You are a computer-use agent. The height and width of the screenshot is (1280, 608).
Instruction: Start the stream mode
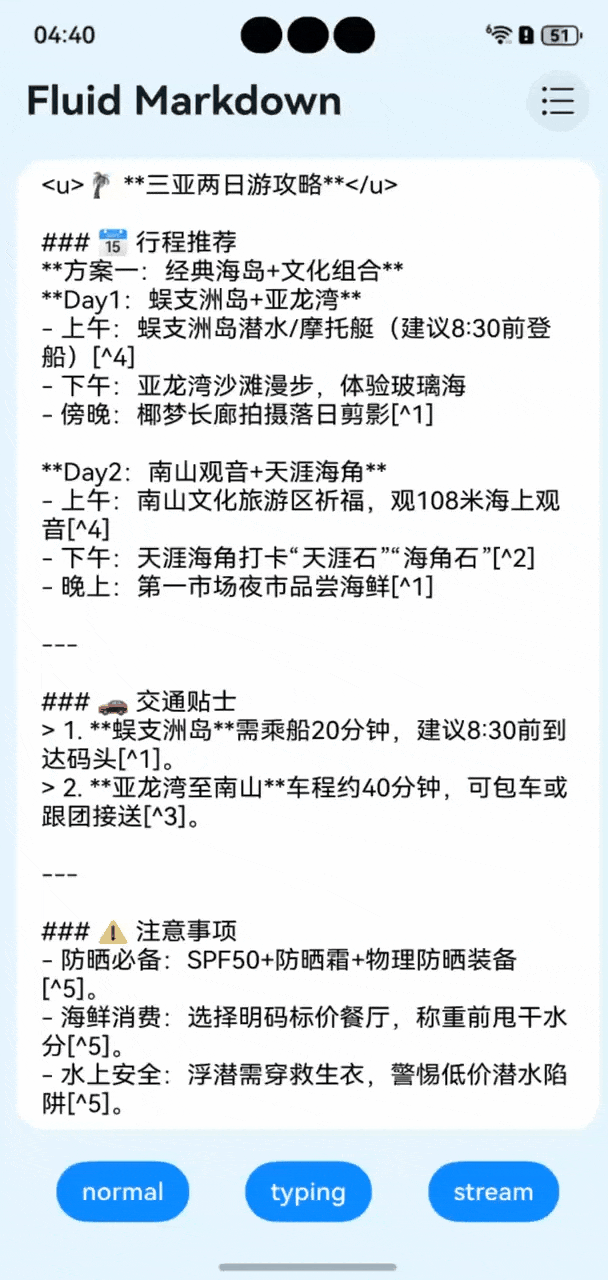click(493, 1192)
